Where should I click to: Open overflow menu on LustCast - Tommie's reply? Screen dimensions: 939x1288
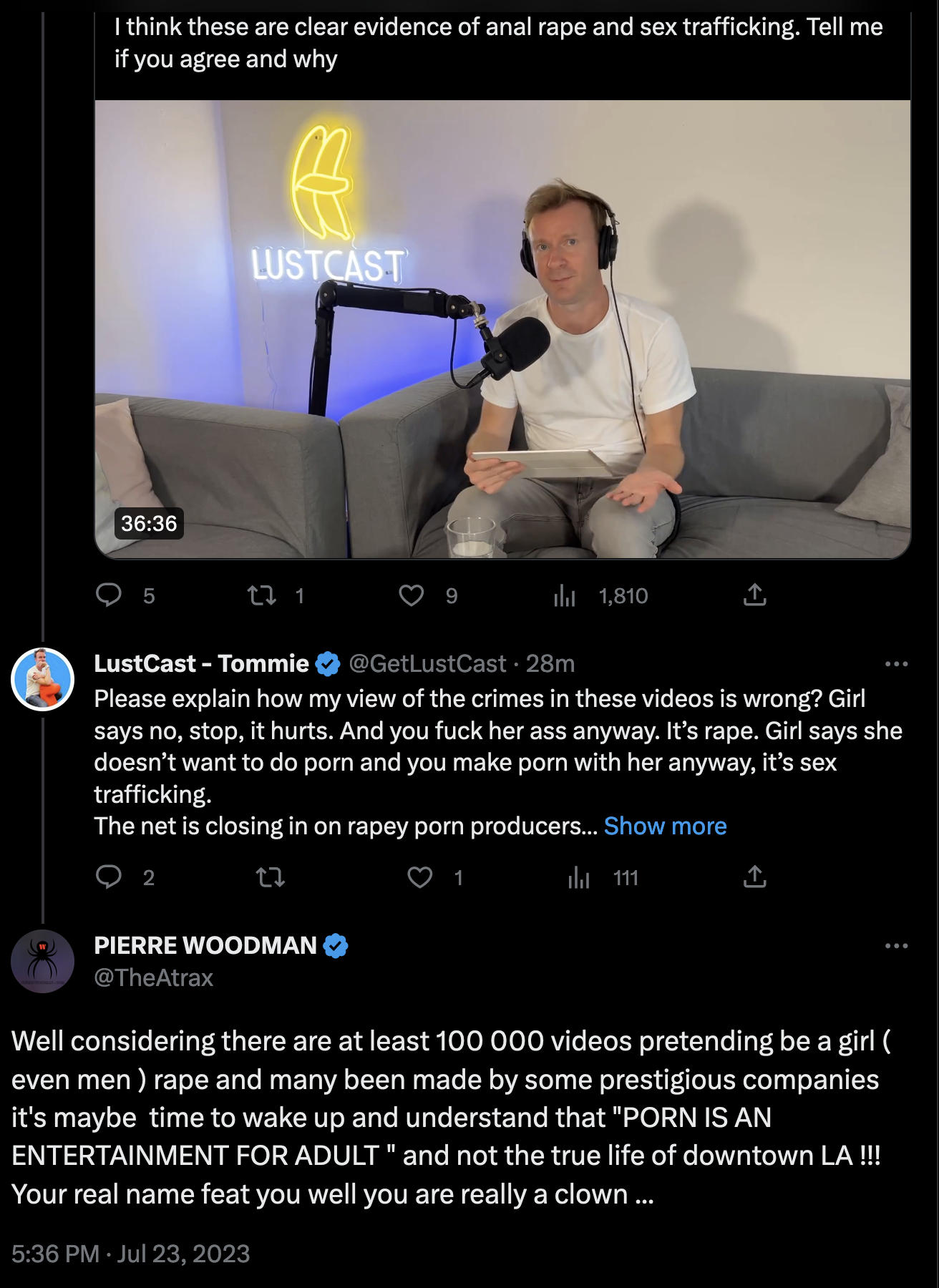(x=896, y=664)
